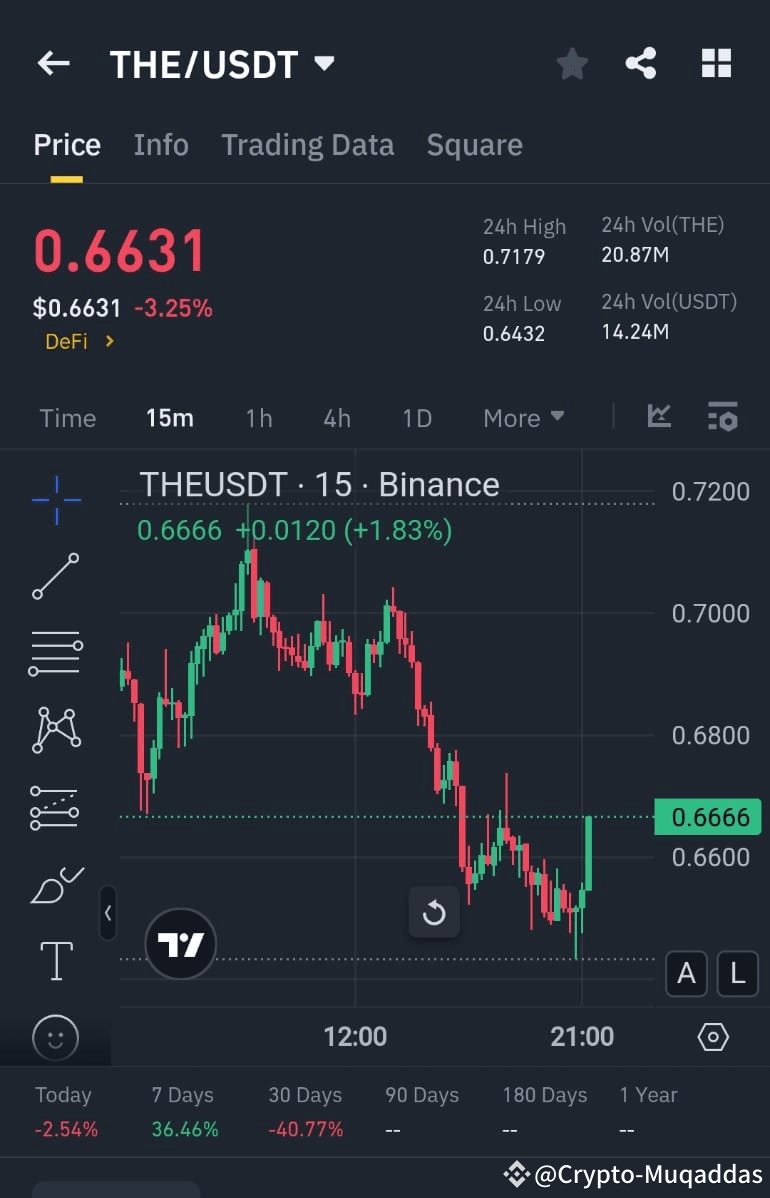Toggle auto-scale with the A button
This screenshot has width=770, height=1198.
(686, 973)
